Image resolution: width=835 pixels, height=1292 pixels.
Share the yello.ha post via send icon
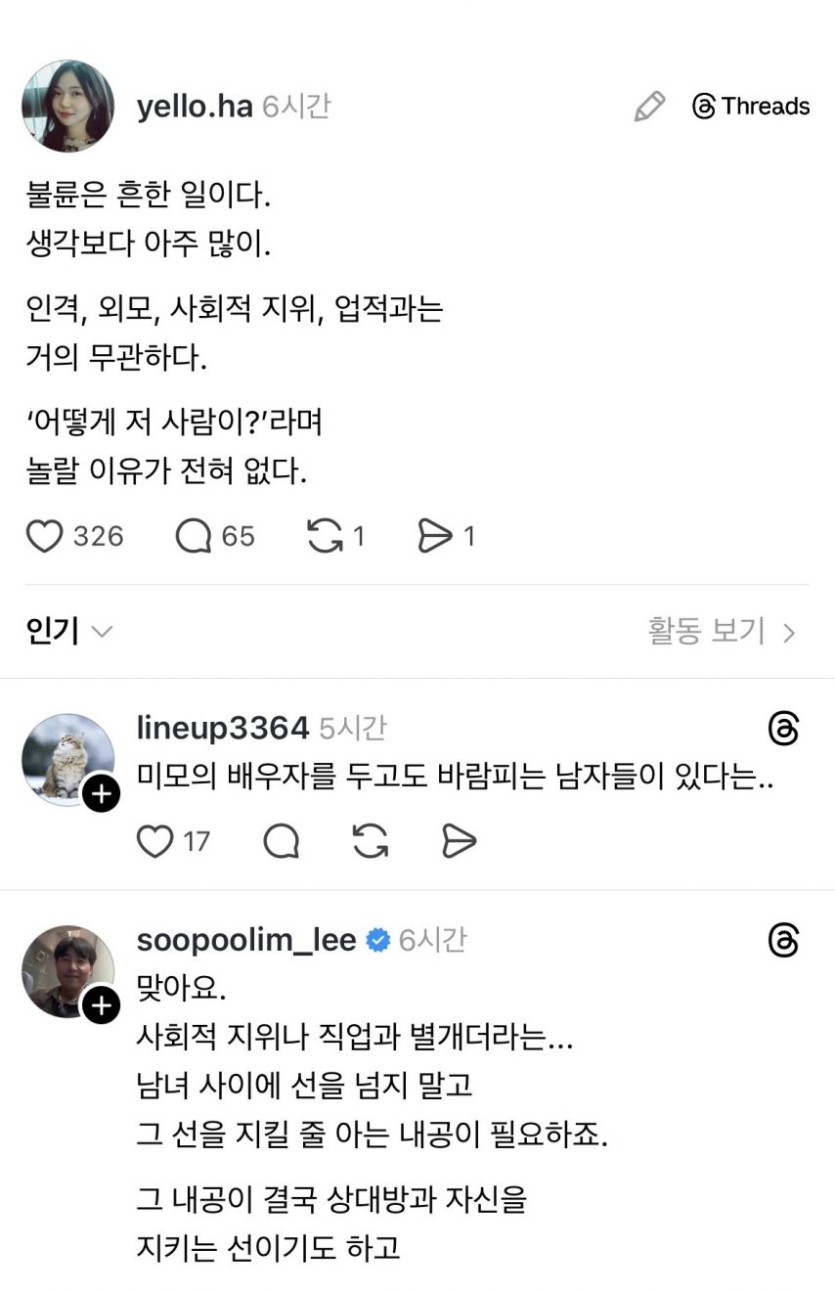pos(435,537)
